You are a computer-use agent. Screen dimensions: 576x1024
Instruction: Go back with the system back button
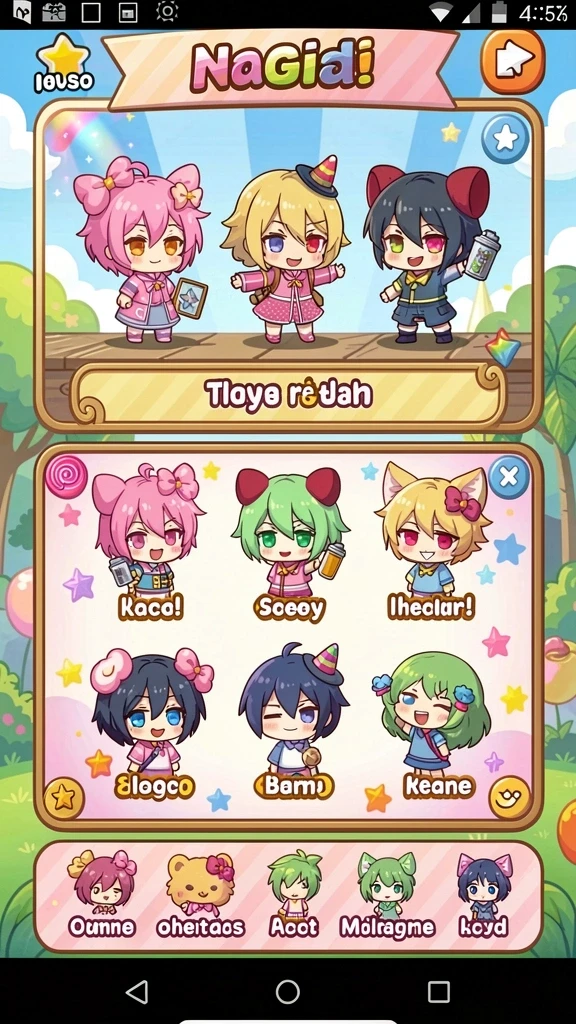click(136, 991)
